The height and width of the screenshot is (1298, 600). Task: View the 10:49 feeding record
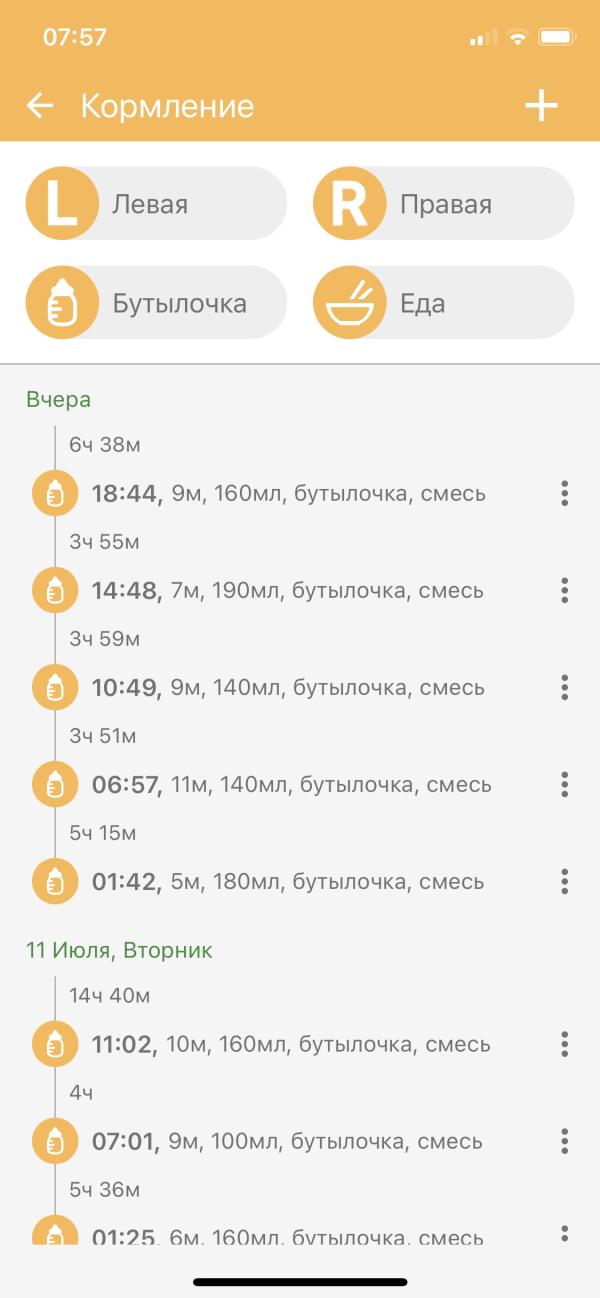point(288,687)
